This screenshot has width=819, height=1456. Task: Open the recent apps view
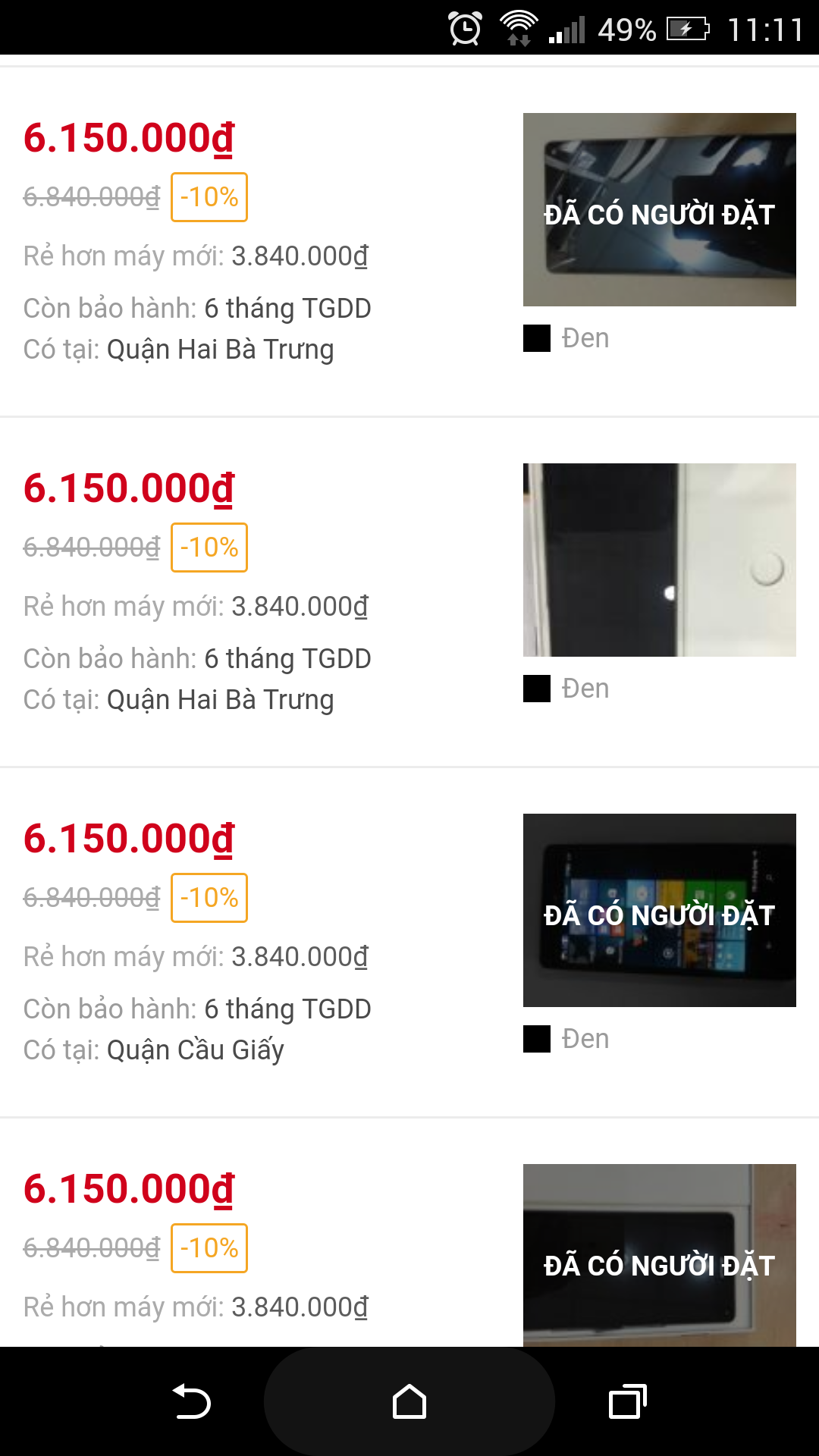[628, 1401]
